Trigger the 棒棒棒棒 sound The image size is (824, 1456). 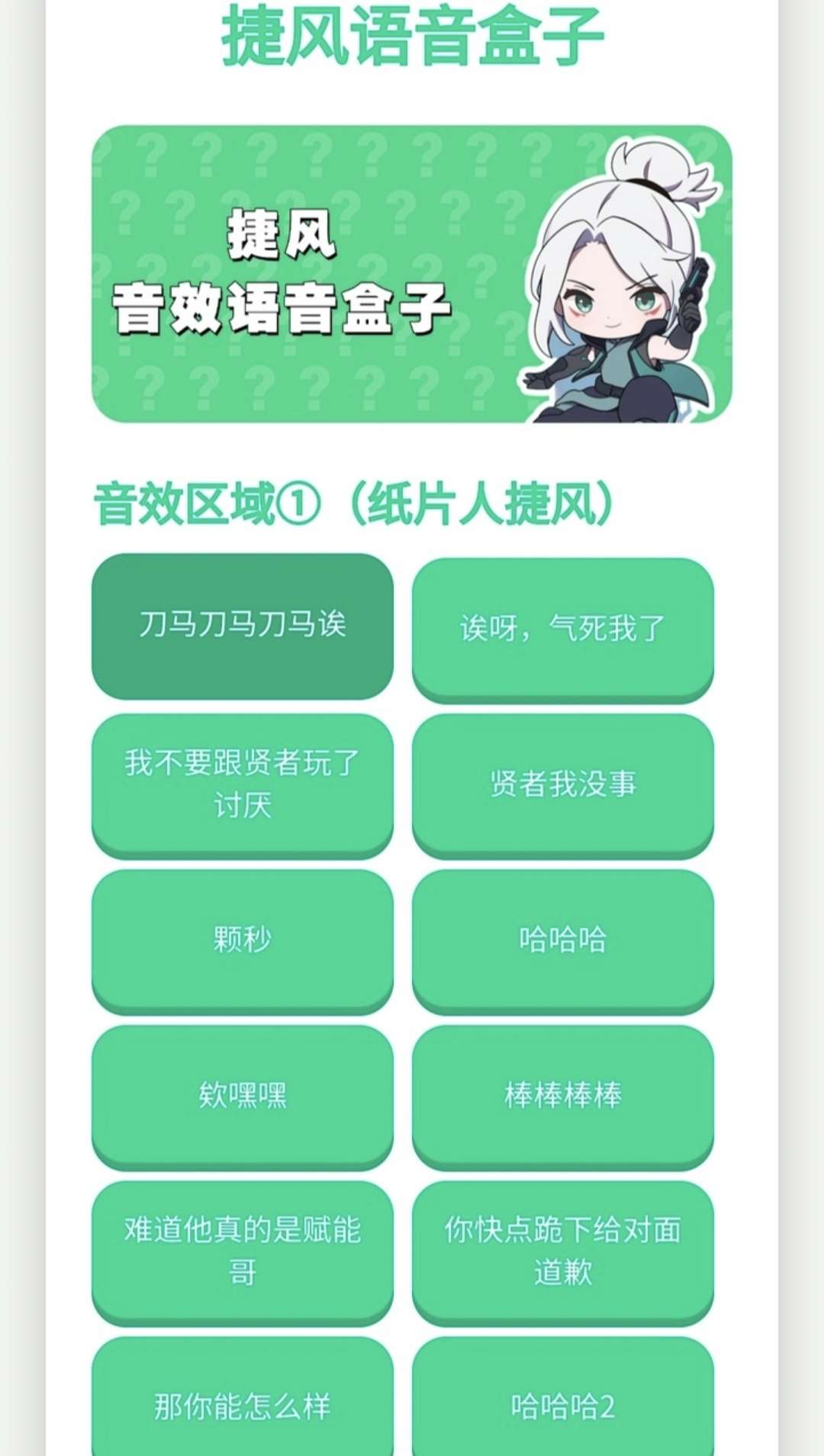coord(563,1095)
